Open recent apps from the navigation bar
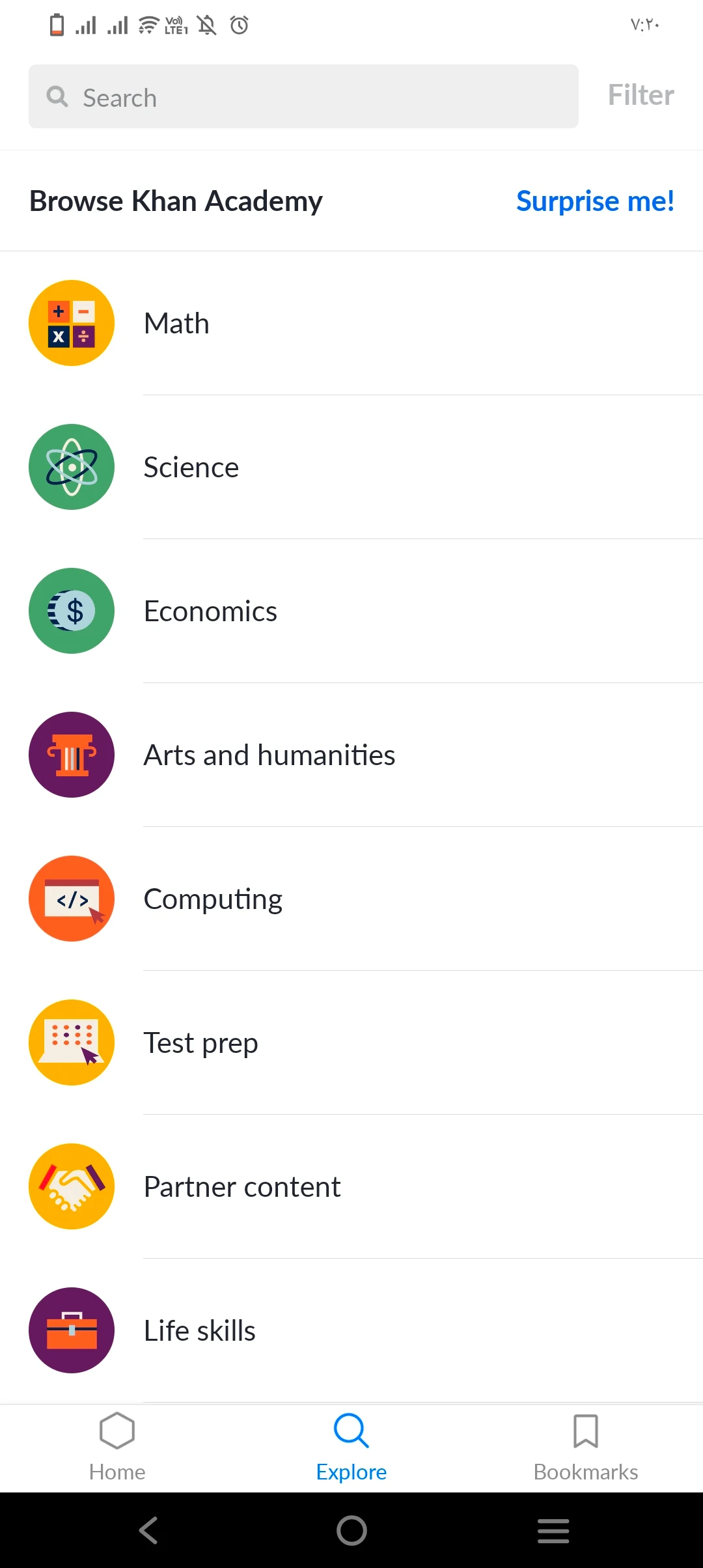Viewport: 703px width, 1568px height. click(x=553, y=1530)
